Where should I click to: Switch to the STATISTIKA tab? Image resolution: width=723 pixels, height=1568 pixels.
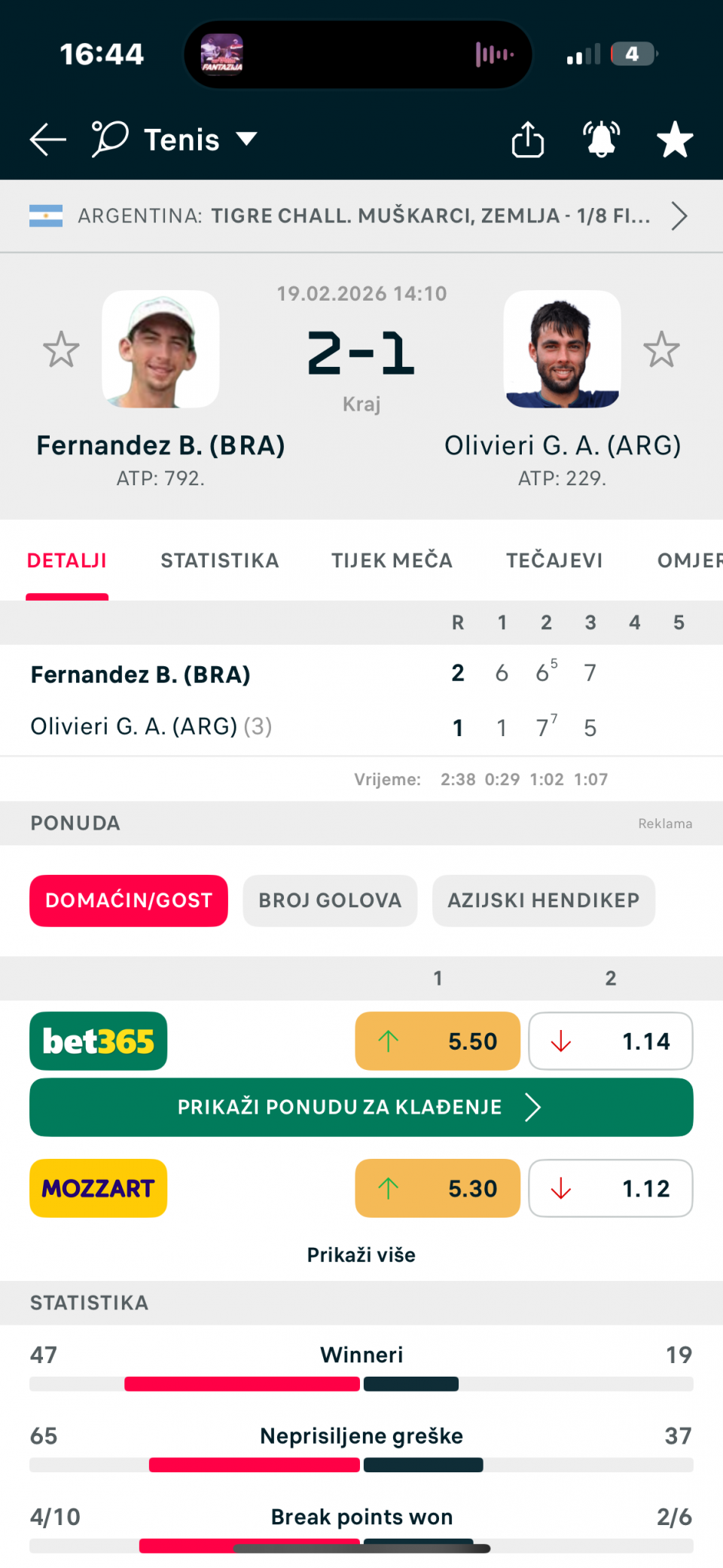(219, 561)
